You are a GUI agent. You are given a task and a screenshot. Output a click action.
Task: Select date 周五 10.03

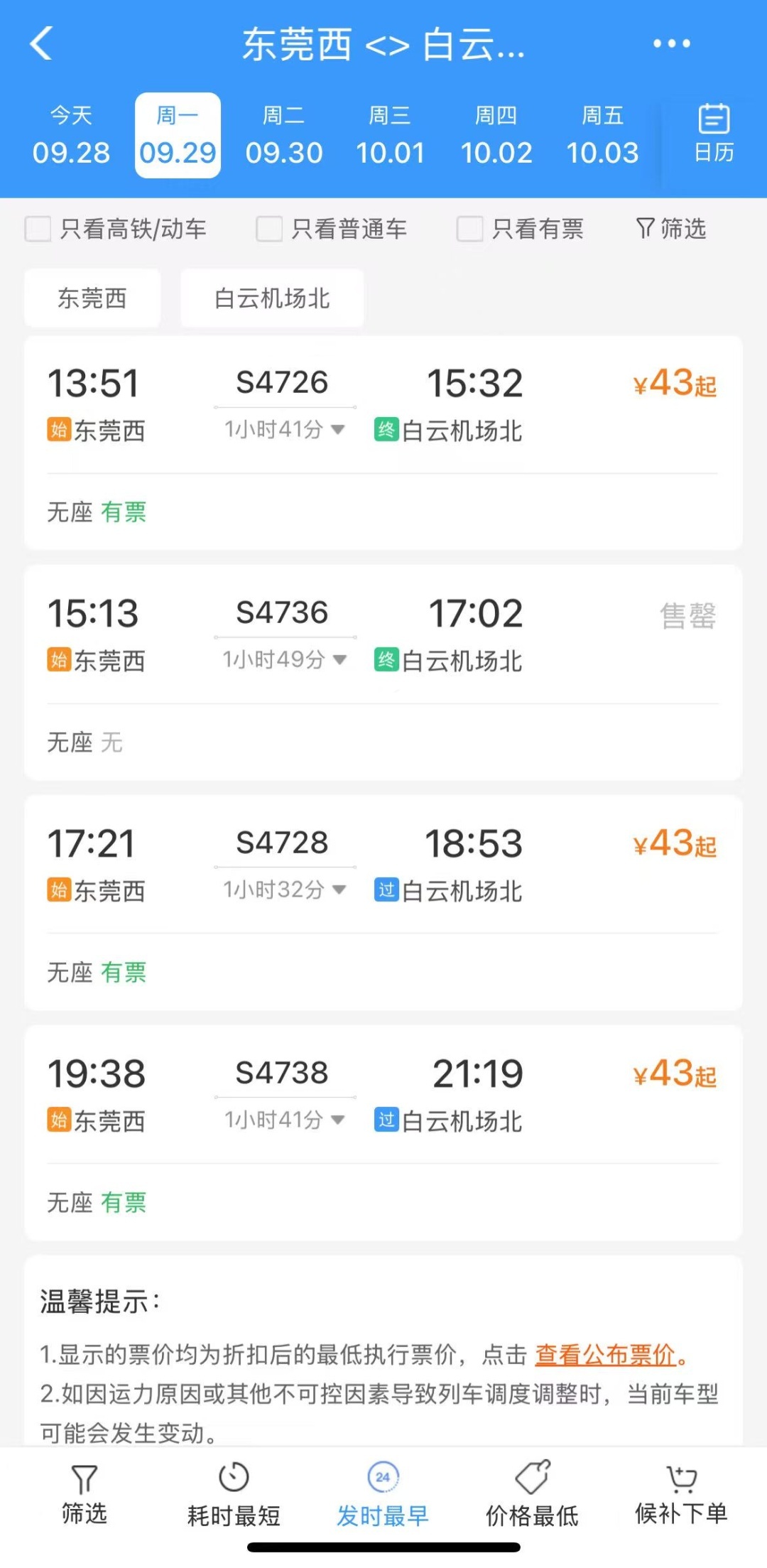click(602, 135)
